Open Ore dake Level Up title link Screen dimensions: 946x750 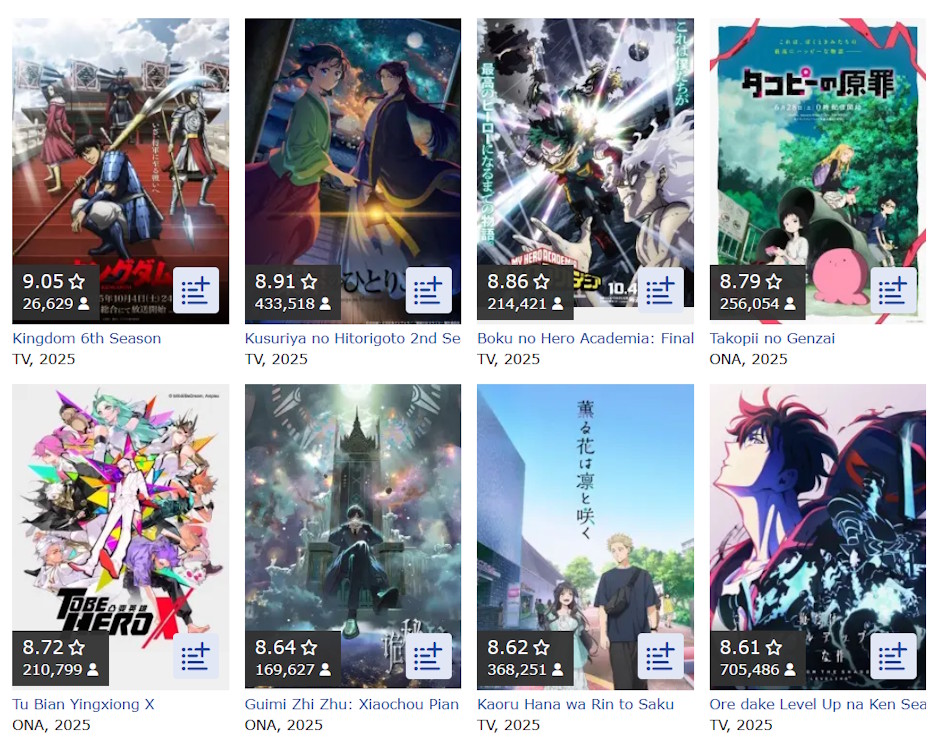point(817,704)
